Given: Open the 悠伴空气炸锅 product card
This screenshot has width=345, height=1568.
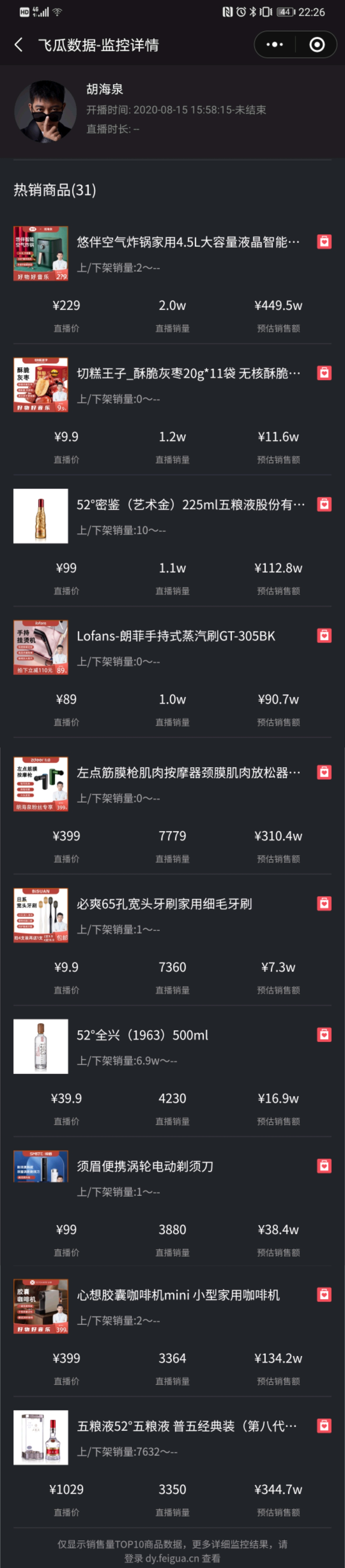Looking at the screenshot, I should (188, 242).
